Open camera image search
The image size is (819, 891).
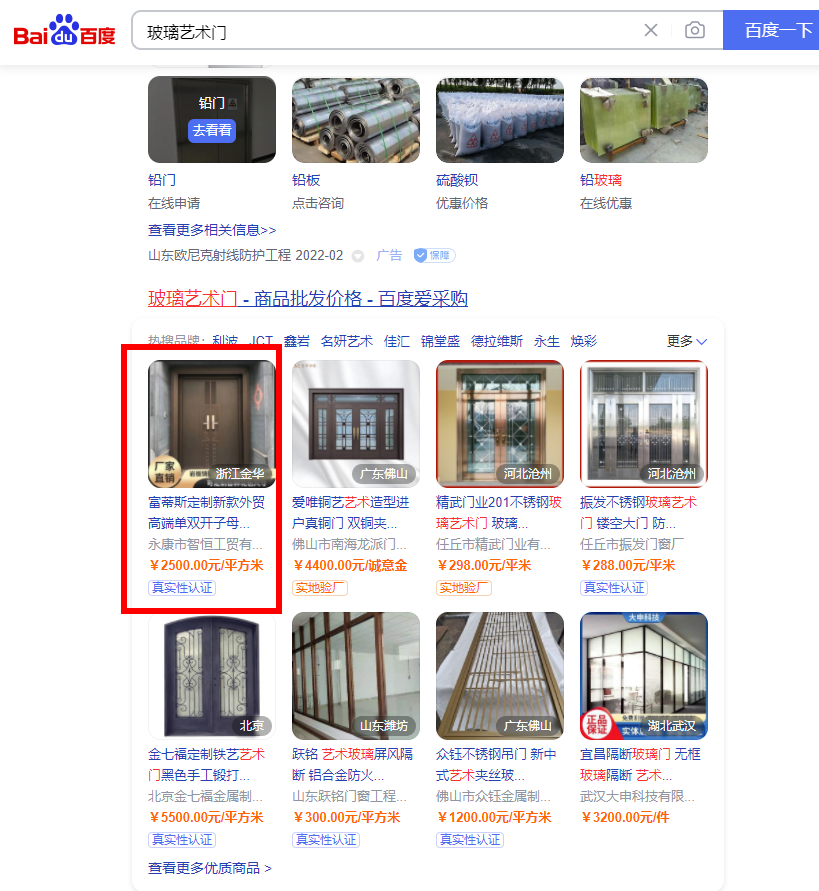click(694, 30)
